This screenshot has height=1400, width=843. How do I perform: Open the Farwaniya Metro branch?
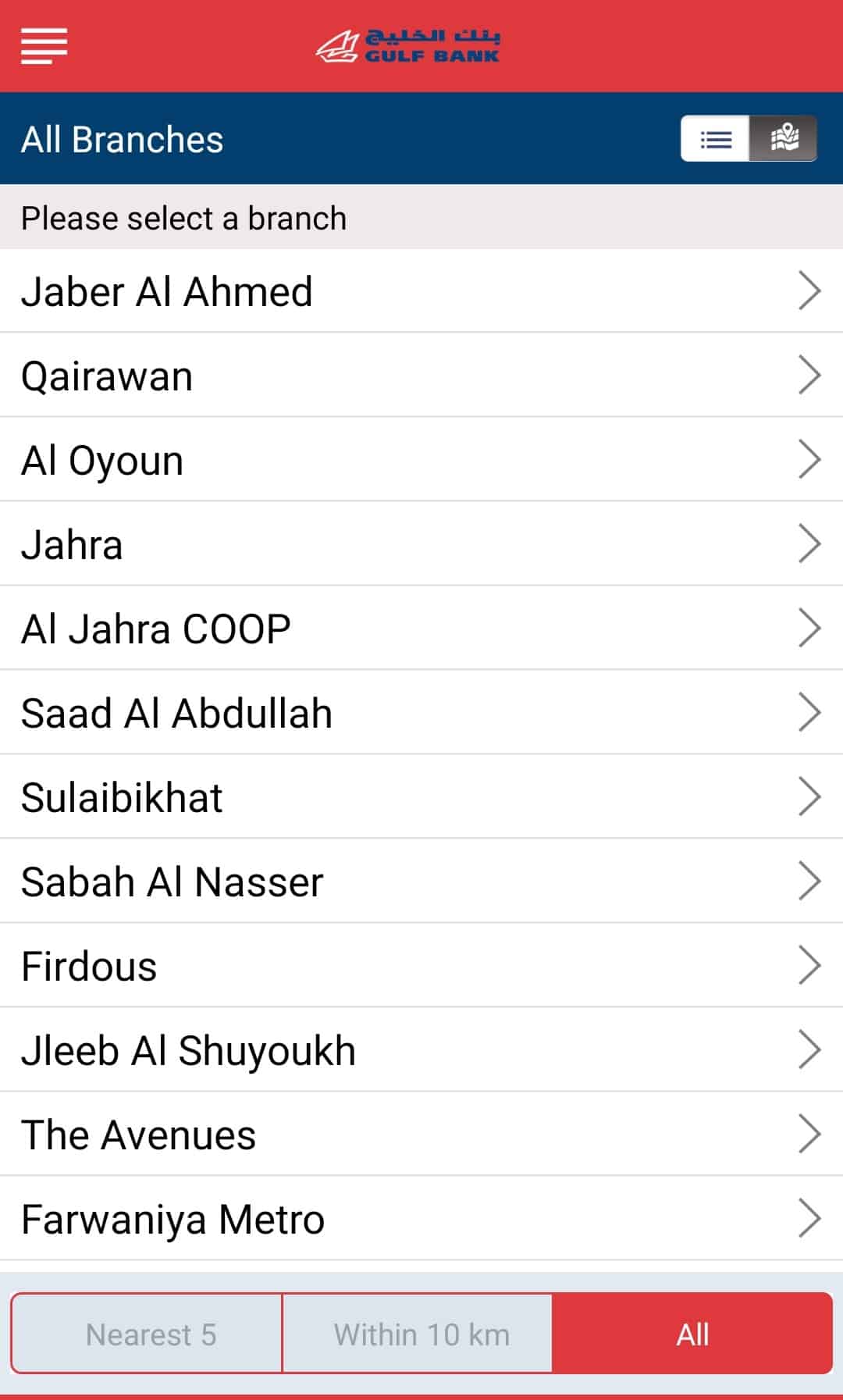coord(421,1219)
